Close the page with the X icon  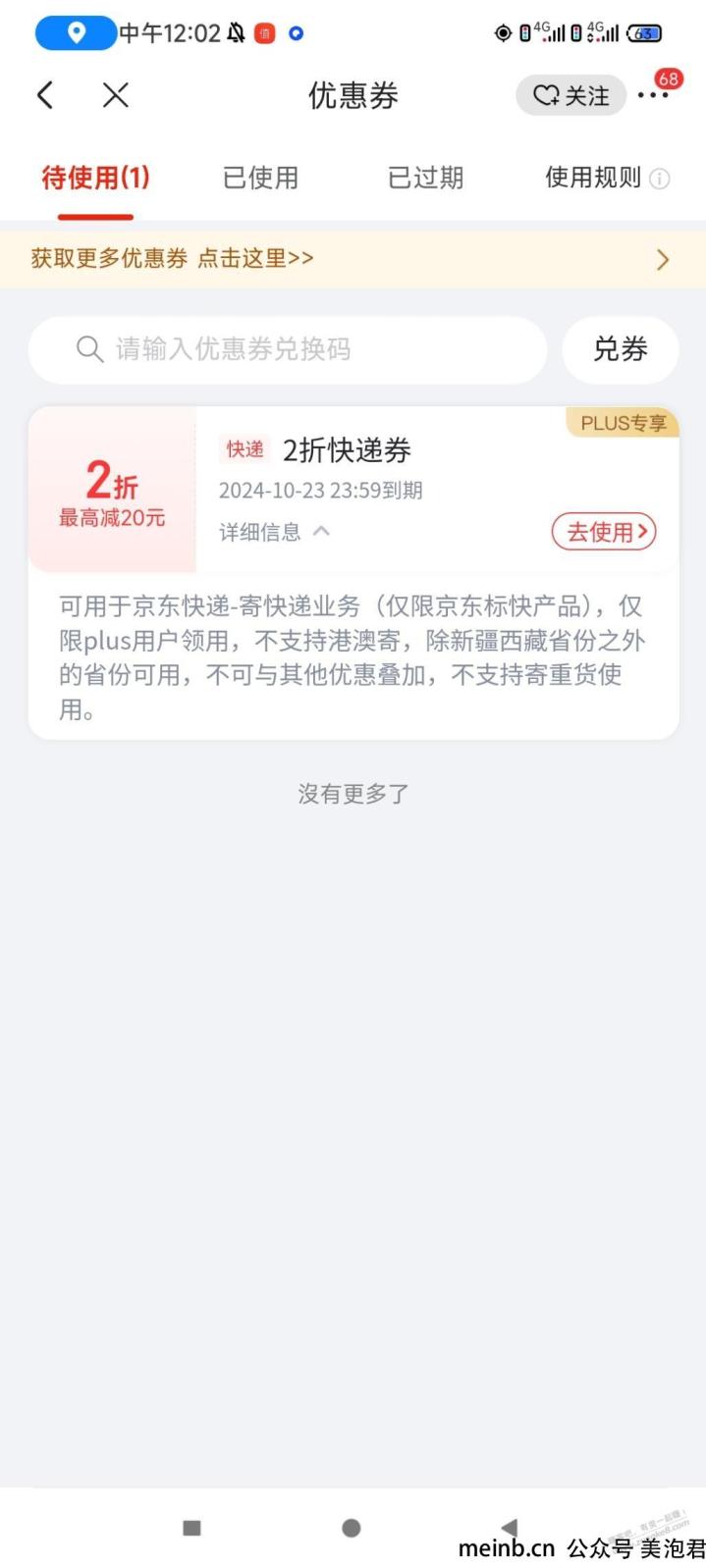116,95
